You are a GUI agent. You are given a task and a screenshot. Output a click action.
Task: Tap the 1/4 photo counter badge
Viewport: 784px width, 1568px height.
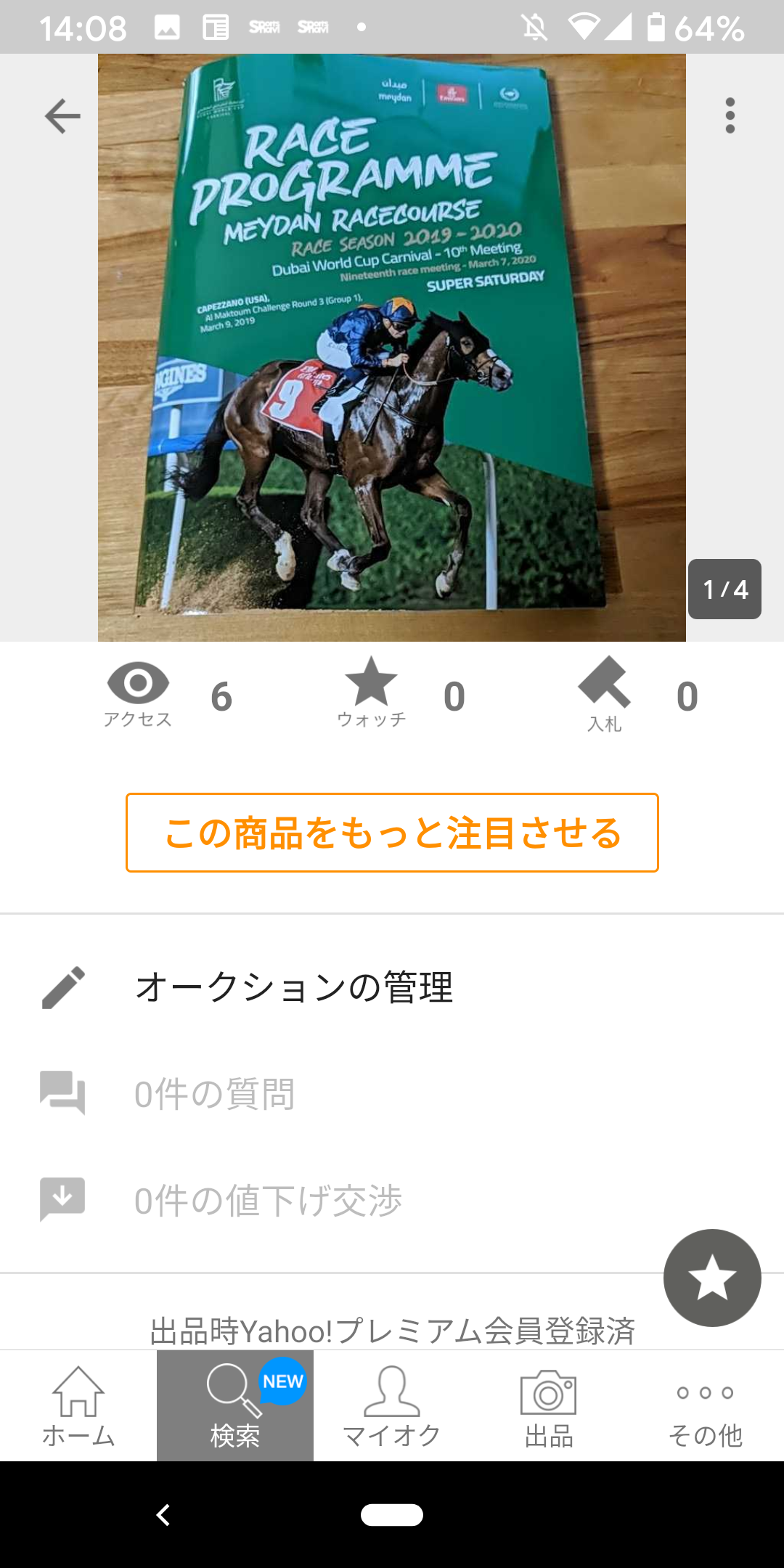724,590
